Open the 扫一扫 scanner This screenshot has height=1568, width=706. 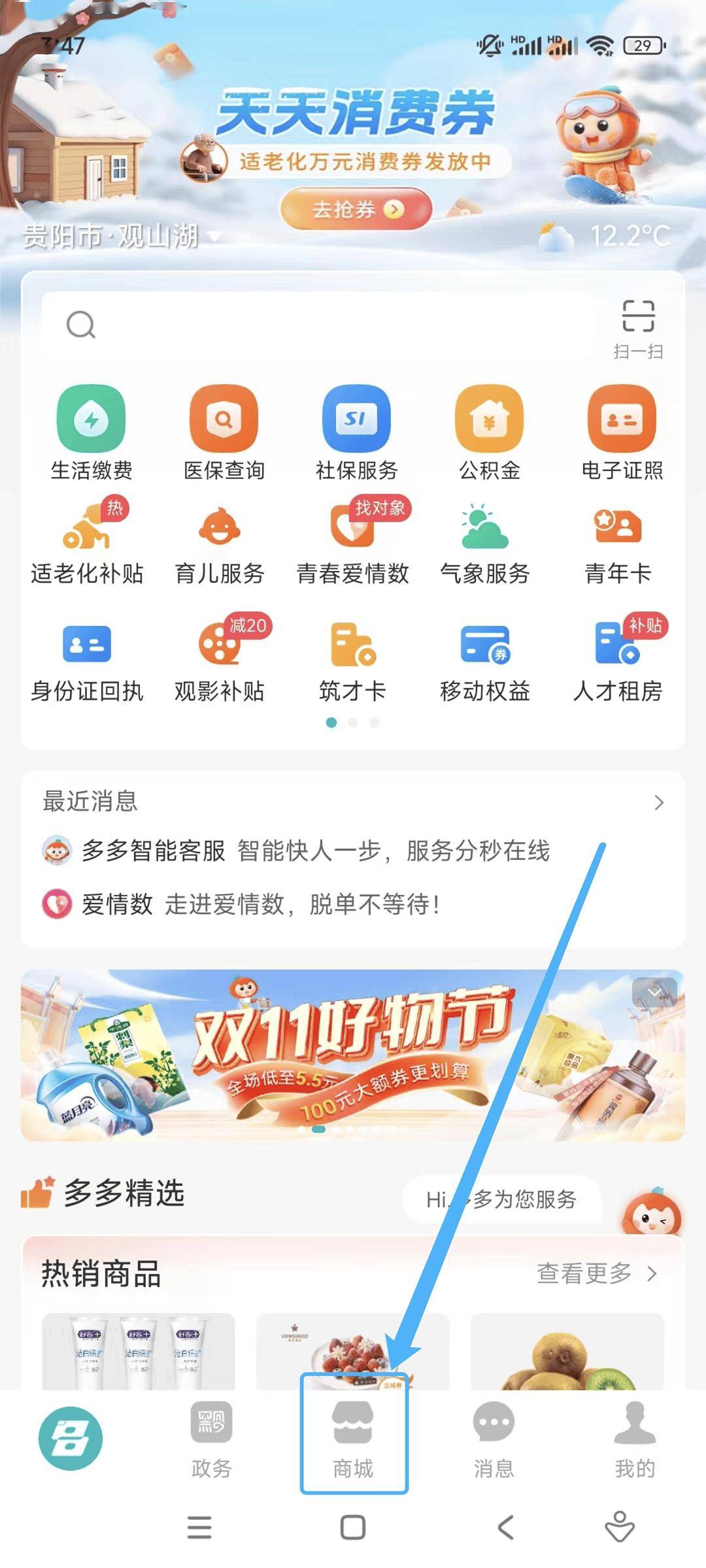coord(637,329)
